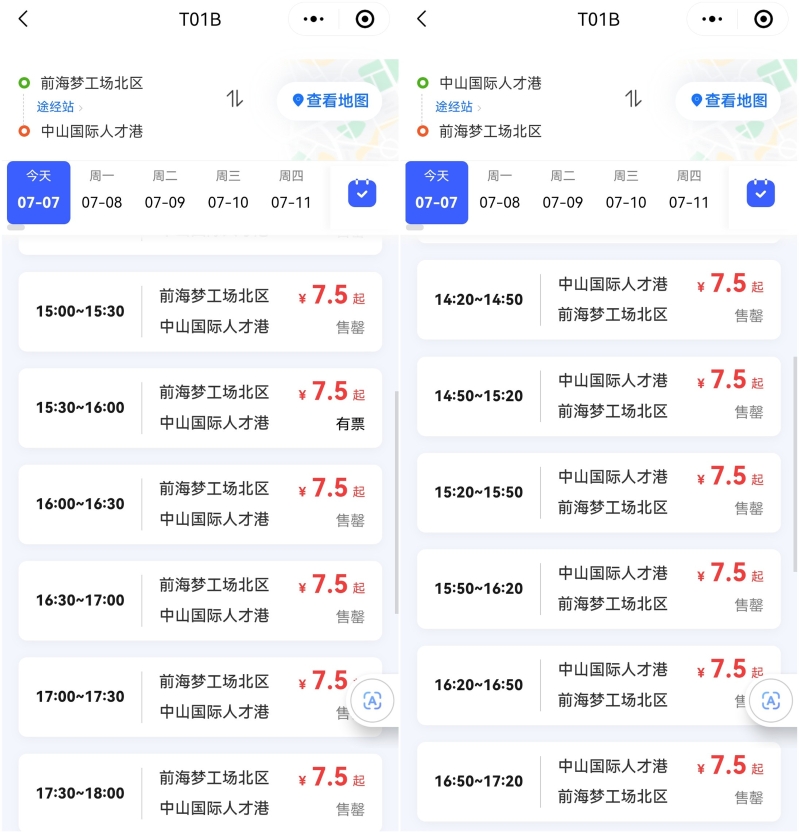Open the 15:30~16:00 trip with tickets available
The image size is (799, 833).
click(x=200, y=408)
